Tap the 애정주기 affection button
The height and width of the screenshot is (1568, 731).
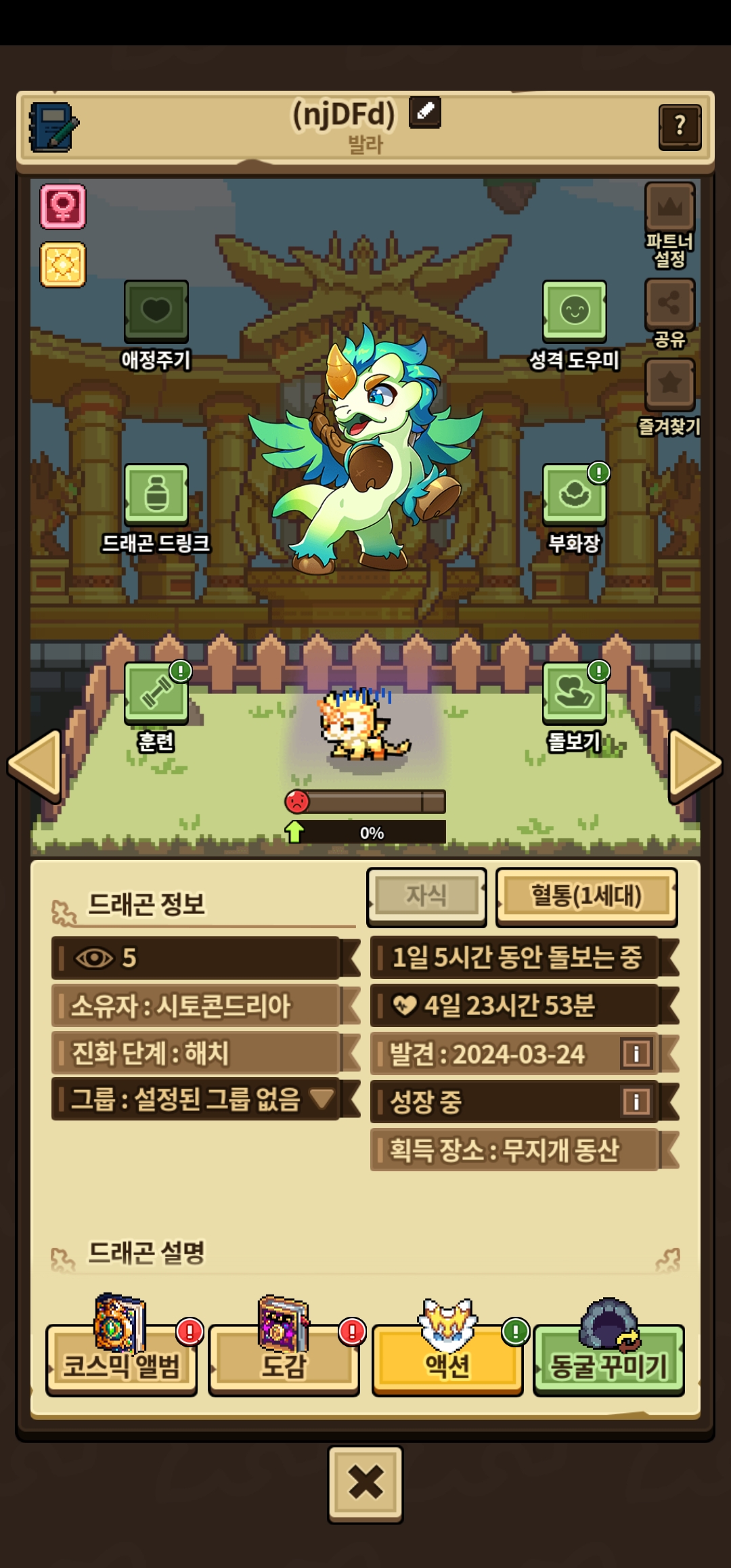click(x=156, y=311)
